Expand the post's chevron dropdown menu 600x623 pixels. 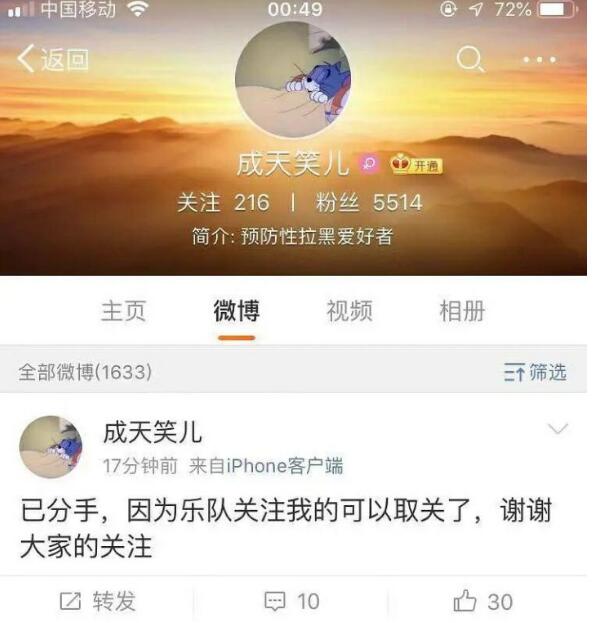pyautogui.click(x=557, y=430)
